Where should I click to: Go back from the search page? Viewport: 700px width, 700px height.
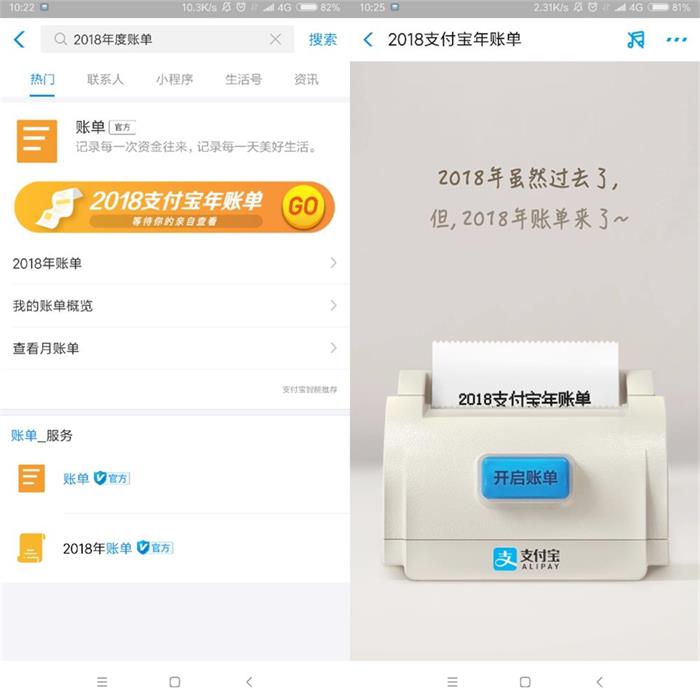[x=19, y=40]
